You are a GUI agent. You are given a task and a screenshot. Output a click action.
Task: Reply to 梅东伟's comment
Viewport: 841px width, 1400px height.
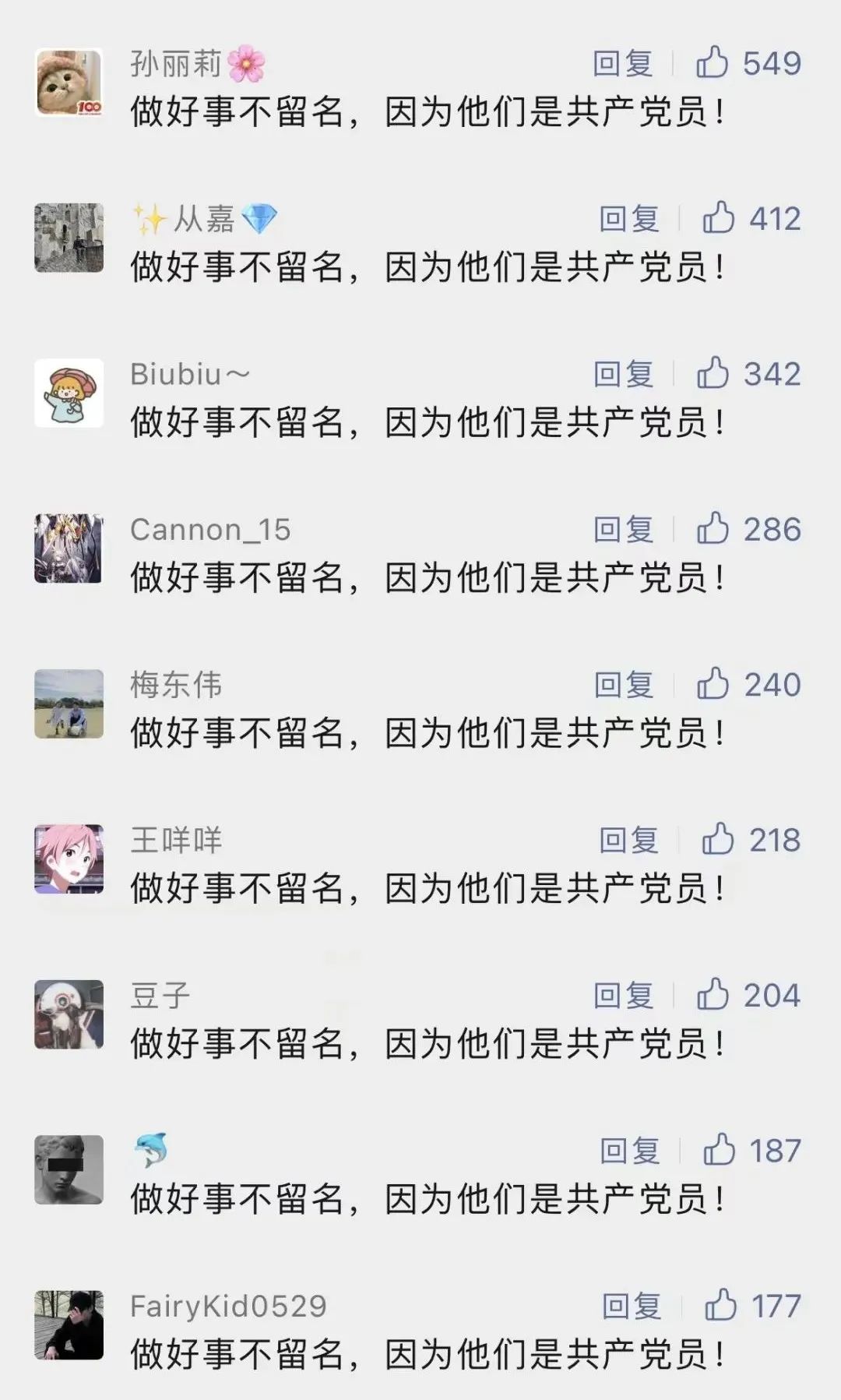click(x=623, y=685)
